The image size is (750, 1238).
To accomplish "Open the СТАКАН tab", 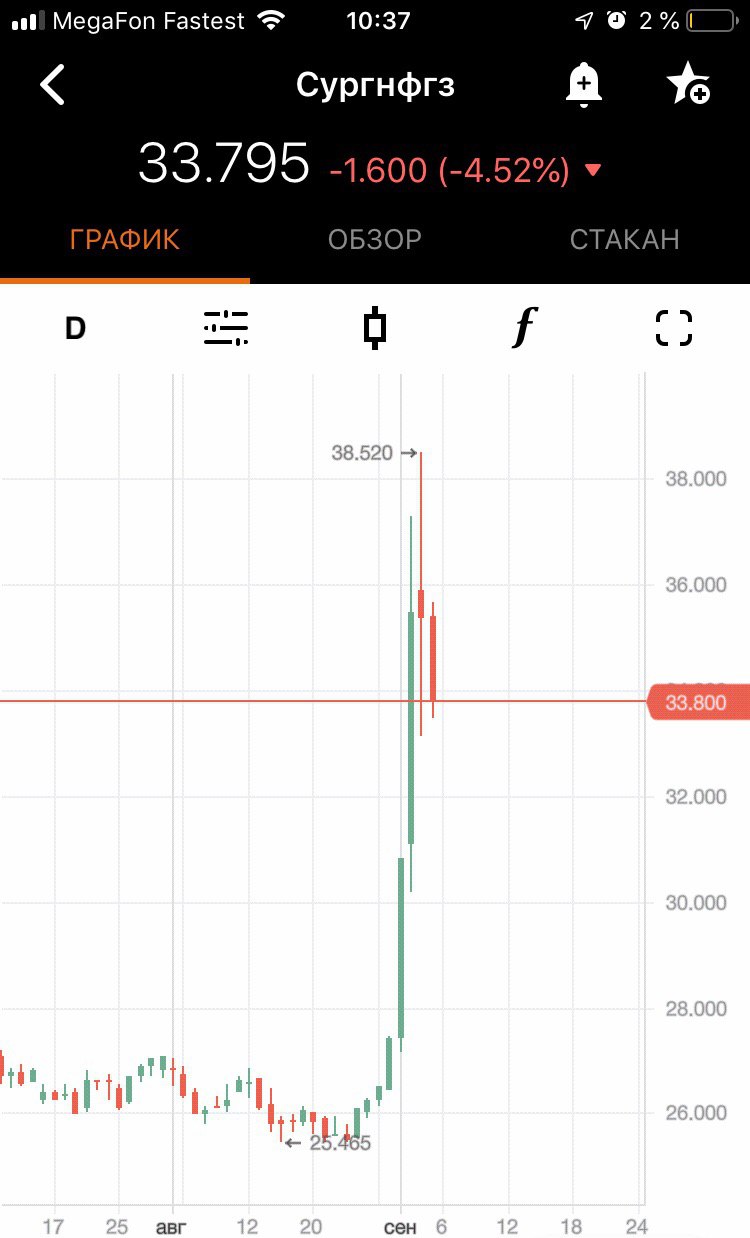I will pyautogui.click(x=625, y=240).
